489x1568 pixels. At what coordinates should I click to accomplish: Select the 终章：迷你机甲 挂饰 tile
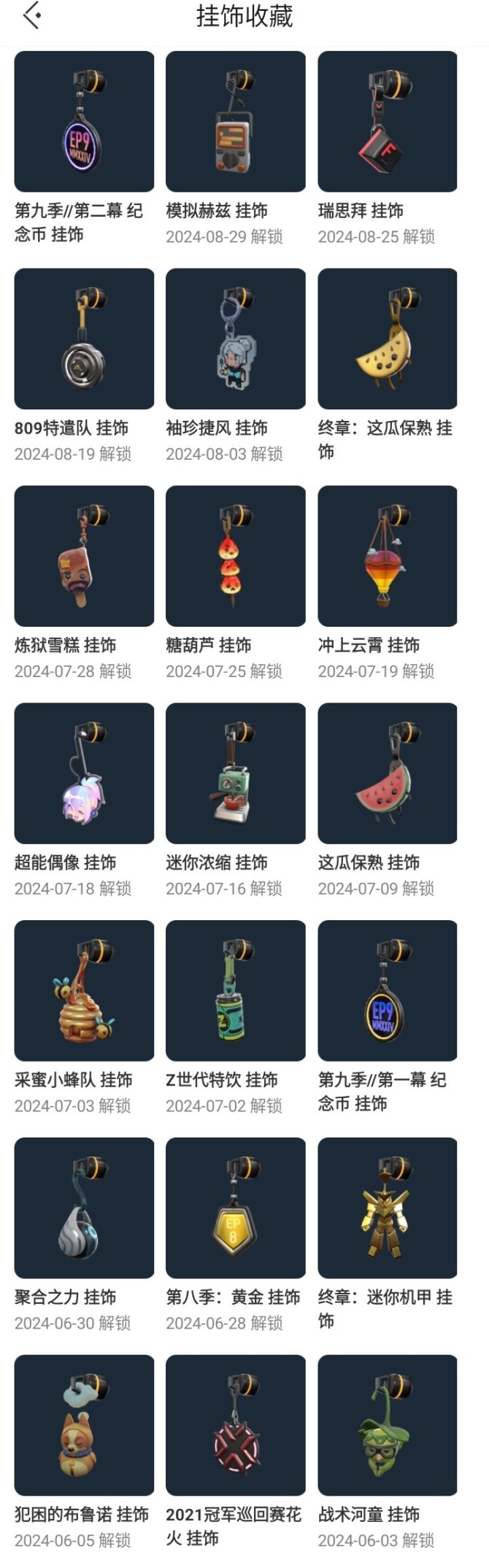click(388, 1208)
